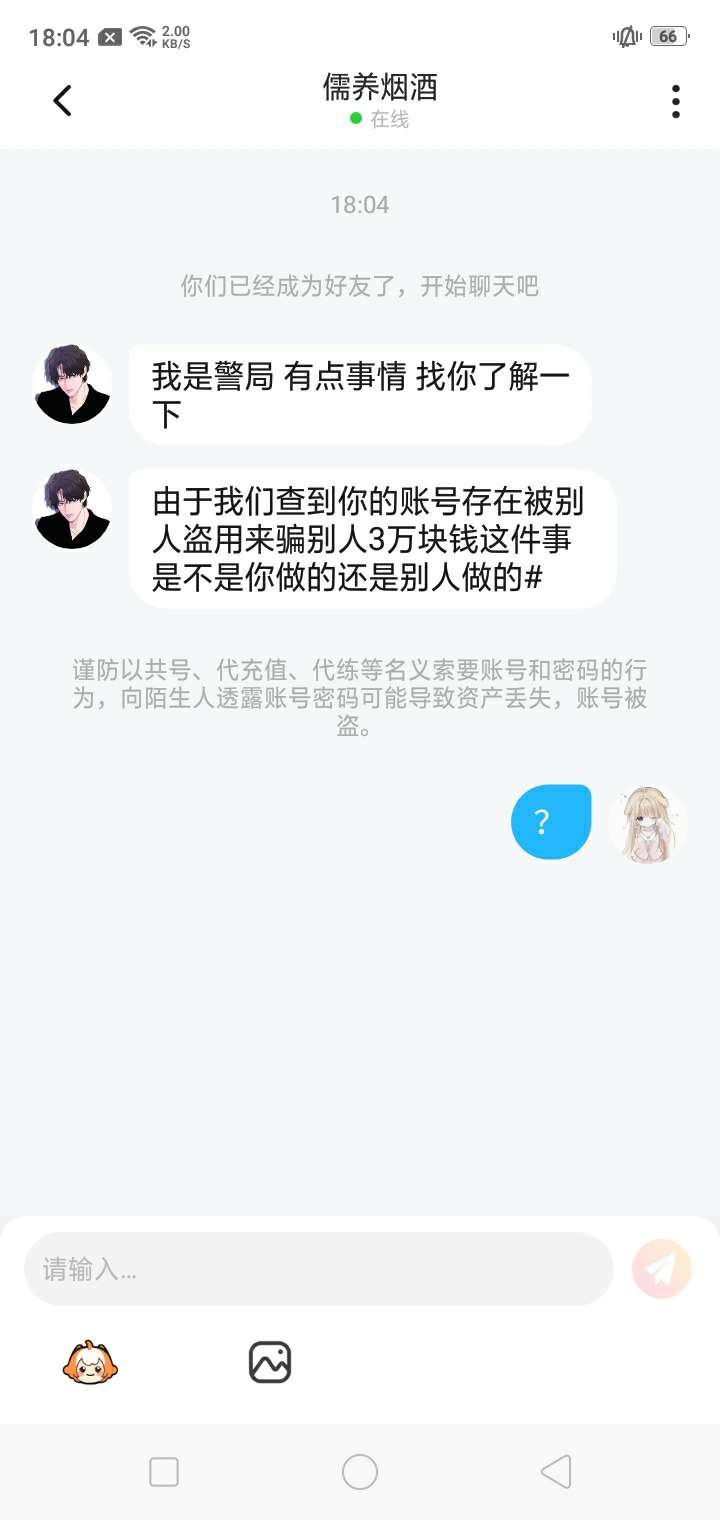
Task: Open the three-dot overflow menu
Action: coord(676,101)
